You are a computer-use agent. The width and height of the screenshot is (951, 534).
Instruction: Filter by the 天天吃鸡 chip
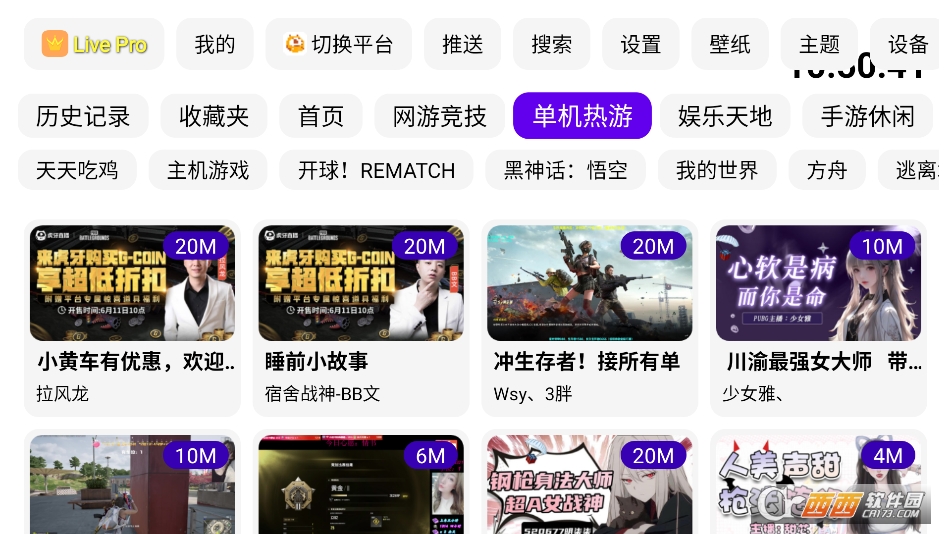coord(77,170)
